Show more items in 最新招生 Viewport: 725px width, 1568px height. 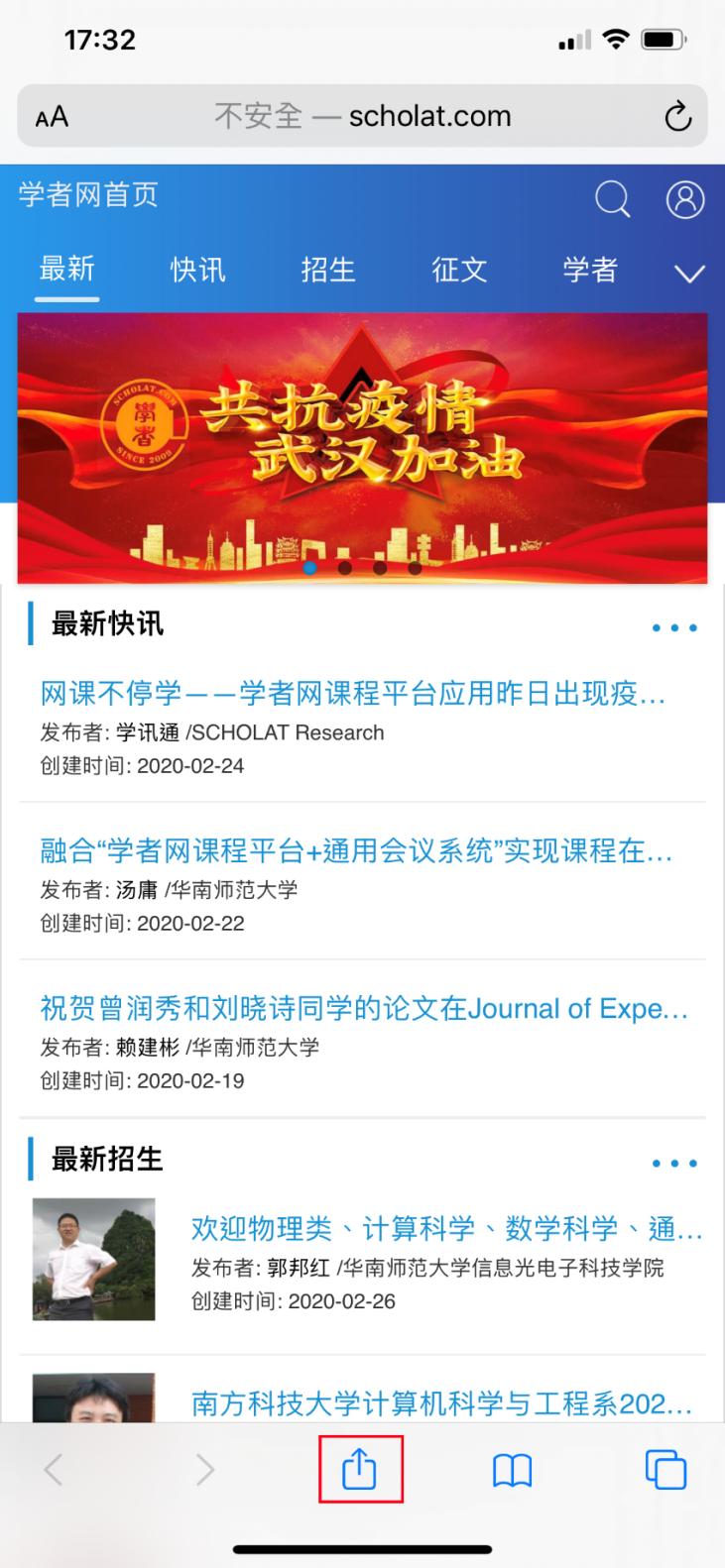674,1163
